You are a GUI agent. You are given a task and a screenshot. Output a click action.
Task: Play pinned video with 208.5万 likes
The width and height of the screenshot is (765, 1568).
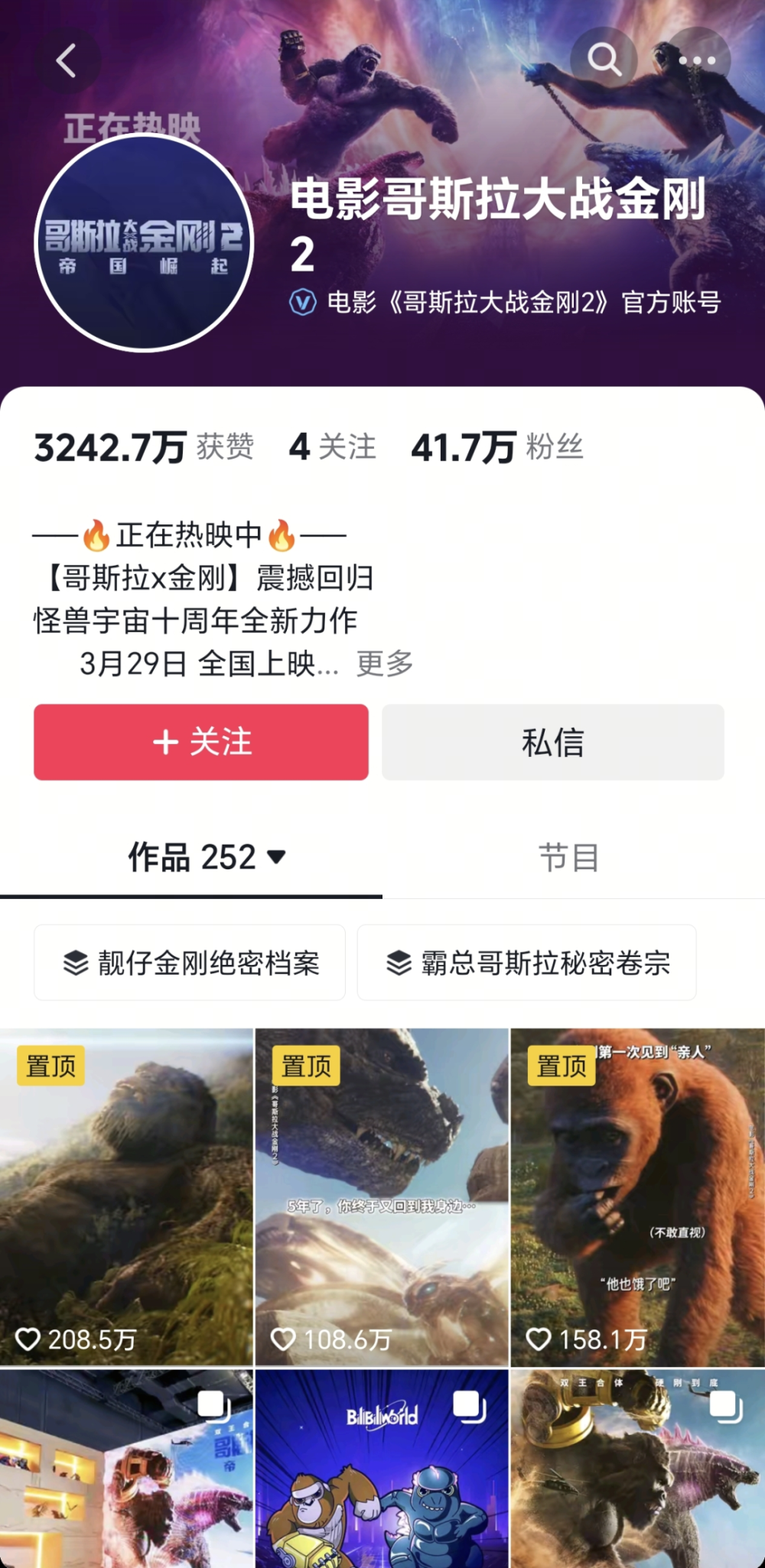coord(126,1196)
